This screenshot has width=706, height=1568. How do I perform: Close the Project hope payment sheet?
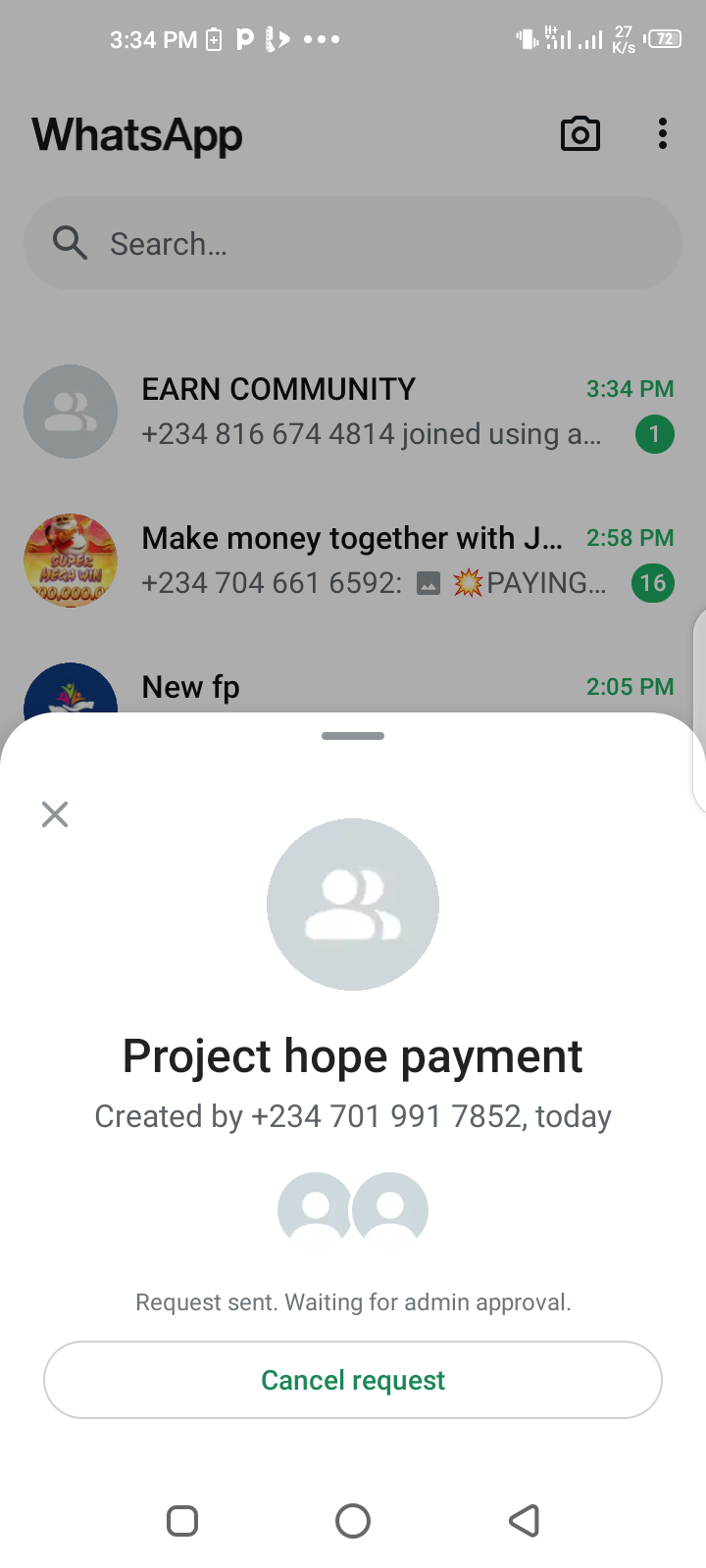click(x=55, y=814)
